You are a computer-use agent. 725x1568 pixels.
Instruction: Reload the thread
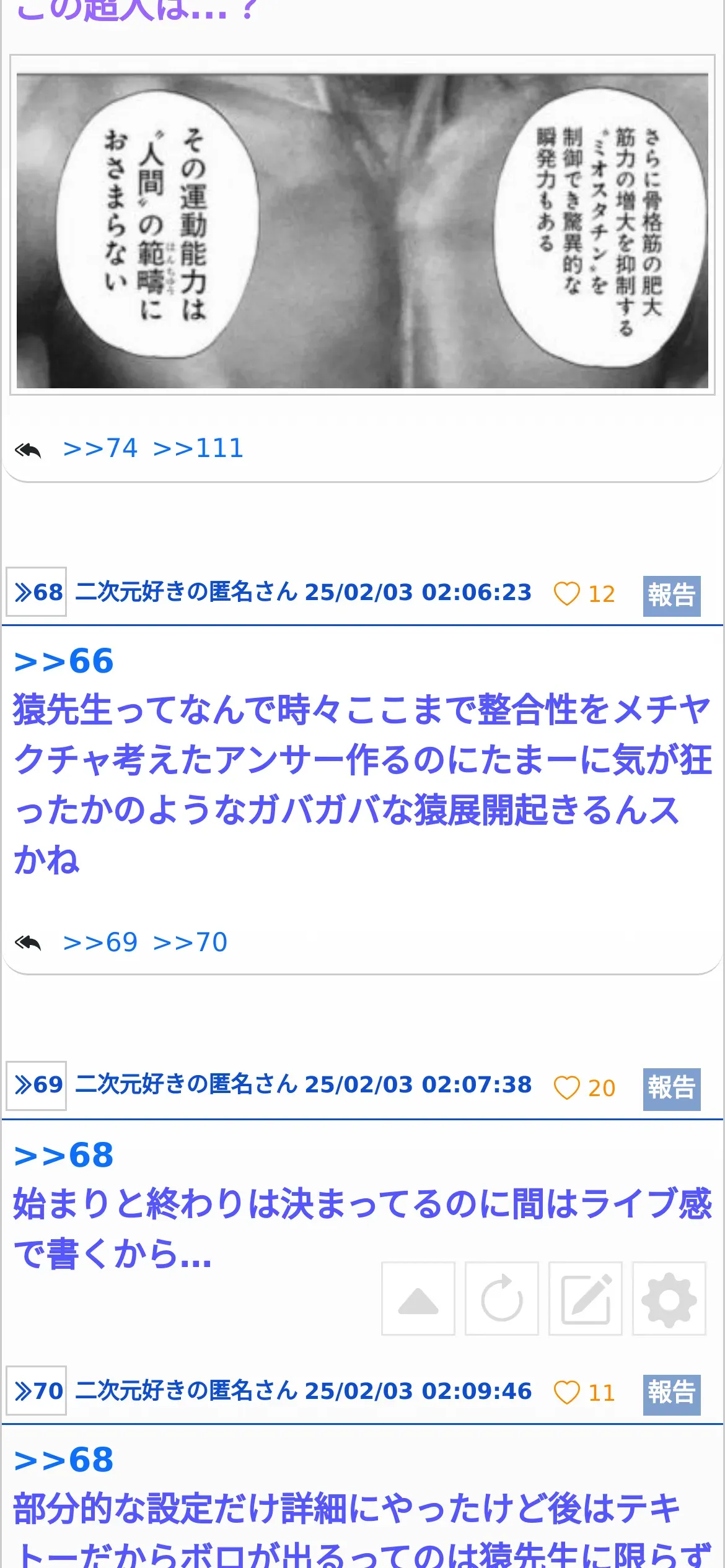tap(502, 1299)
